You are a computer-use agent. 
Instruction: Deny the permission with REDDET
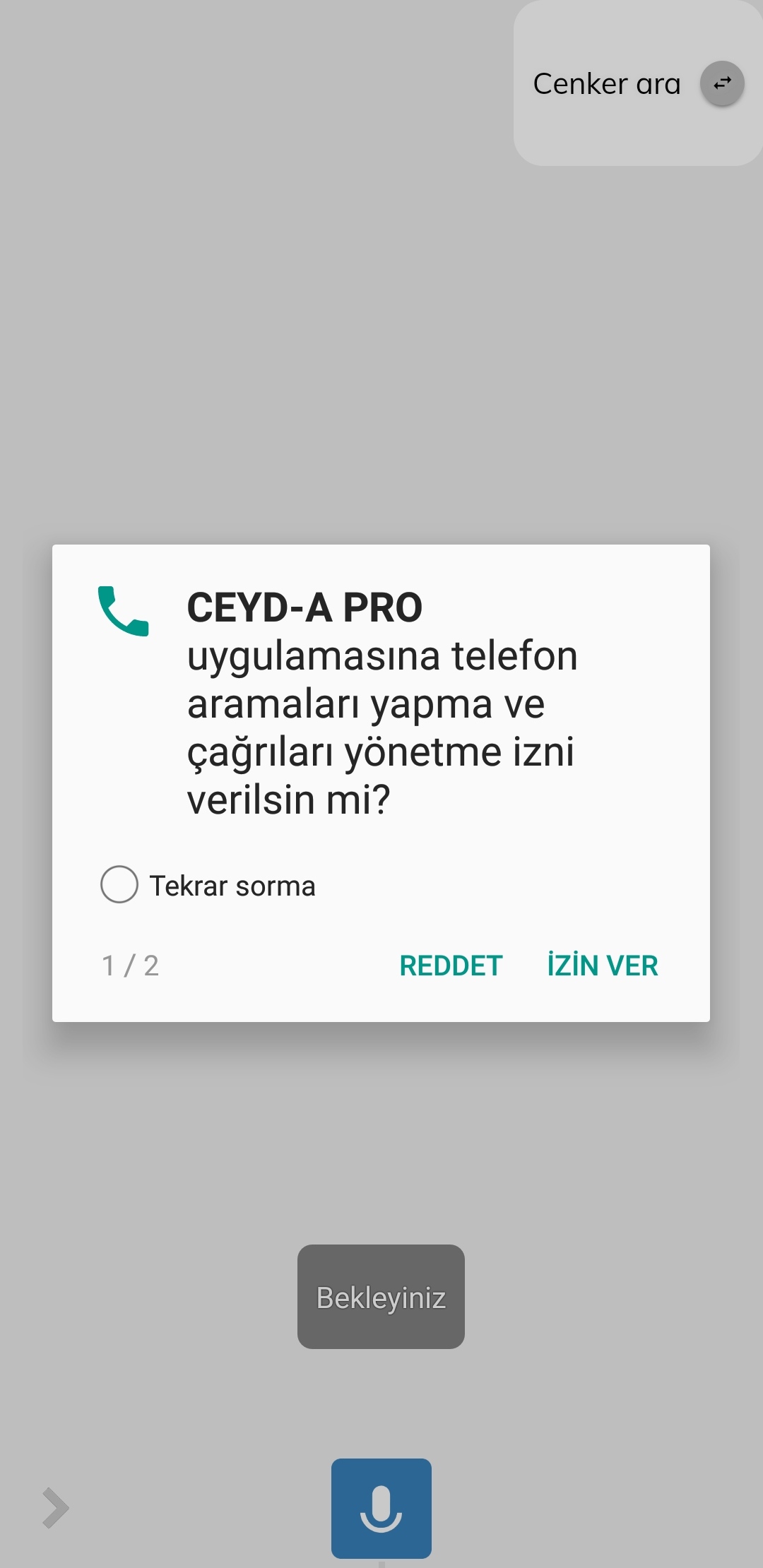click(x=451, y=966)
